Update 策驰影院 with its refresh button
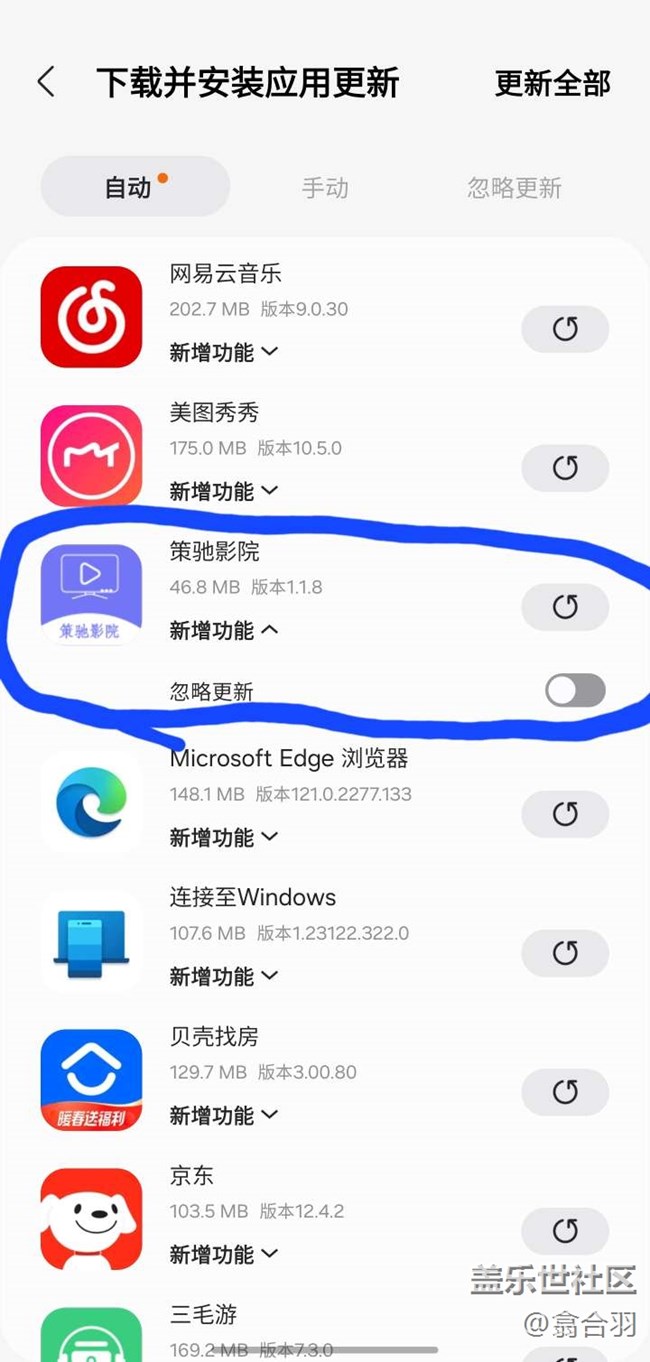The image size is (650, 1362). 565,607
